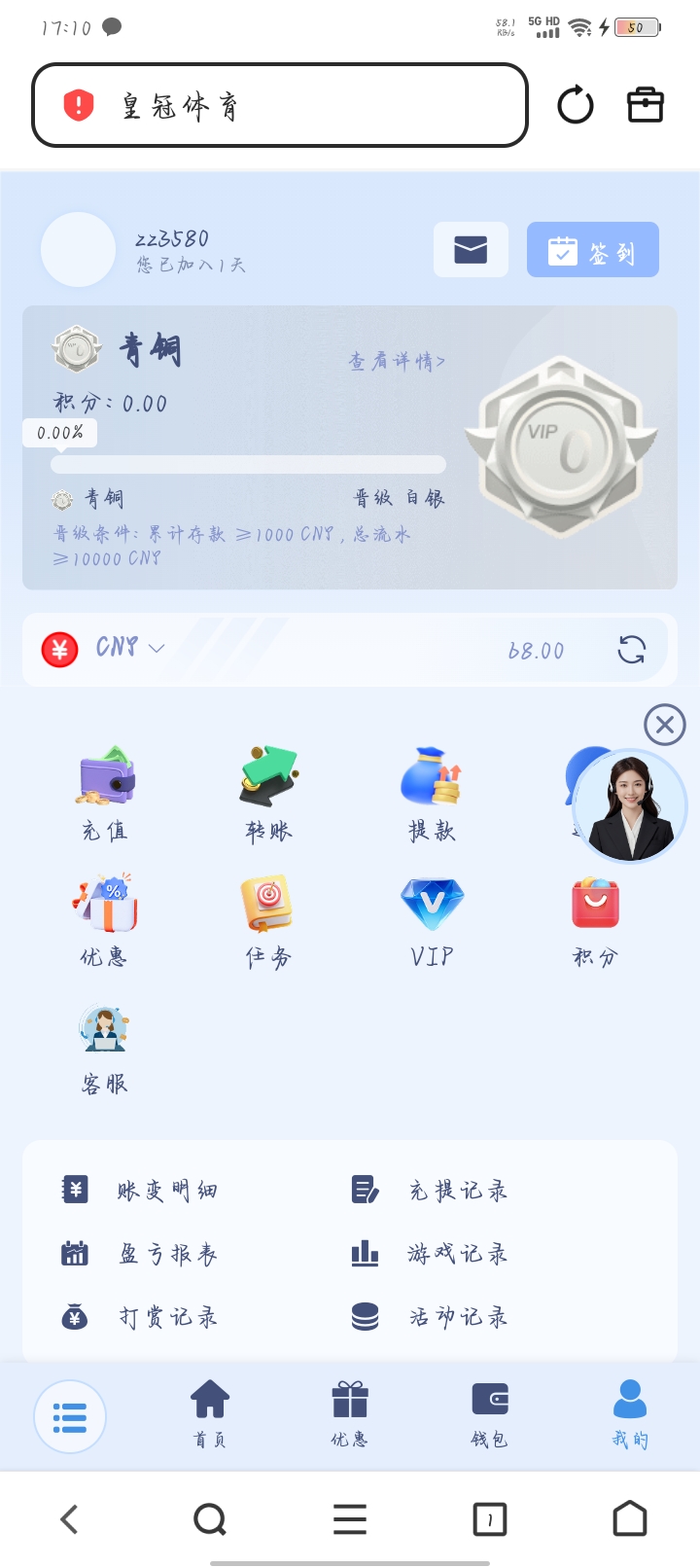Open the mail envelope icon
700x1568 pixels.
[x=471, y=249]
